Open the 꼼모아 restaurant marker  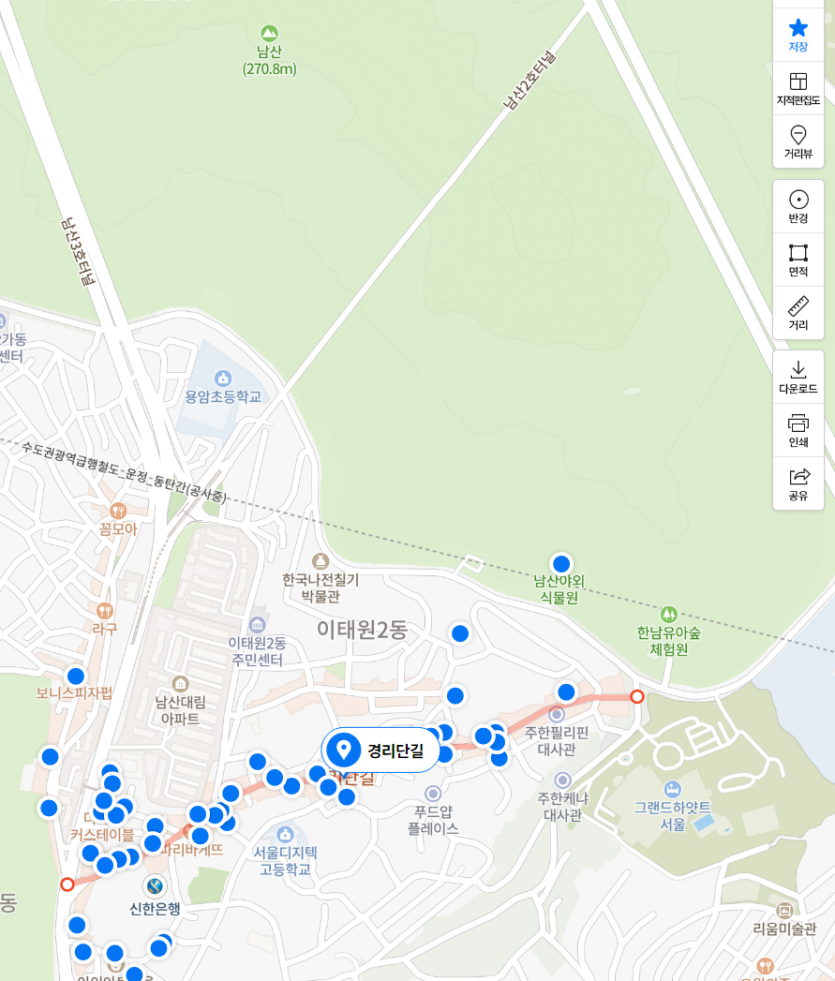click(118, 509)
